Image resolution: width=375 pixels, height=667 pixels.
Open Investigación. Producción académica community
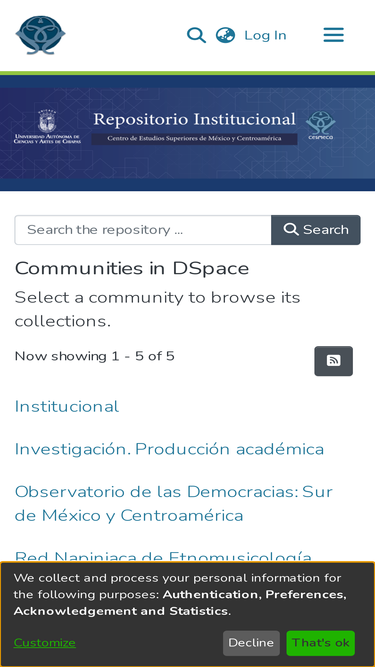(169, 449)
